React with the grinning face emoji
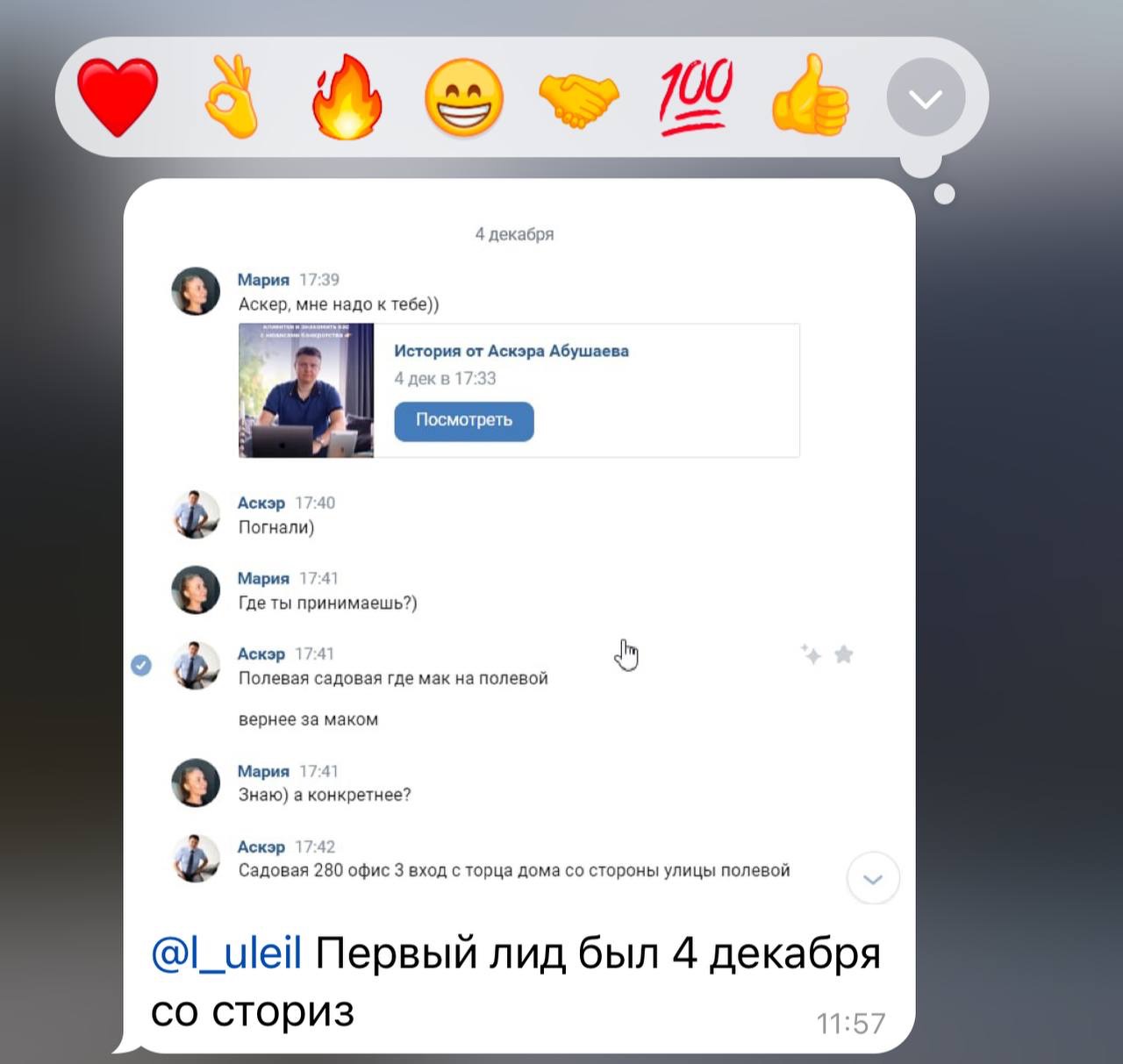The image size is (1123, 1064). tap(463, 96)
